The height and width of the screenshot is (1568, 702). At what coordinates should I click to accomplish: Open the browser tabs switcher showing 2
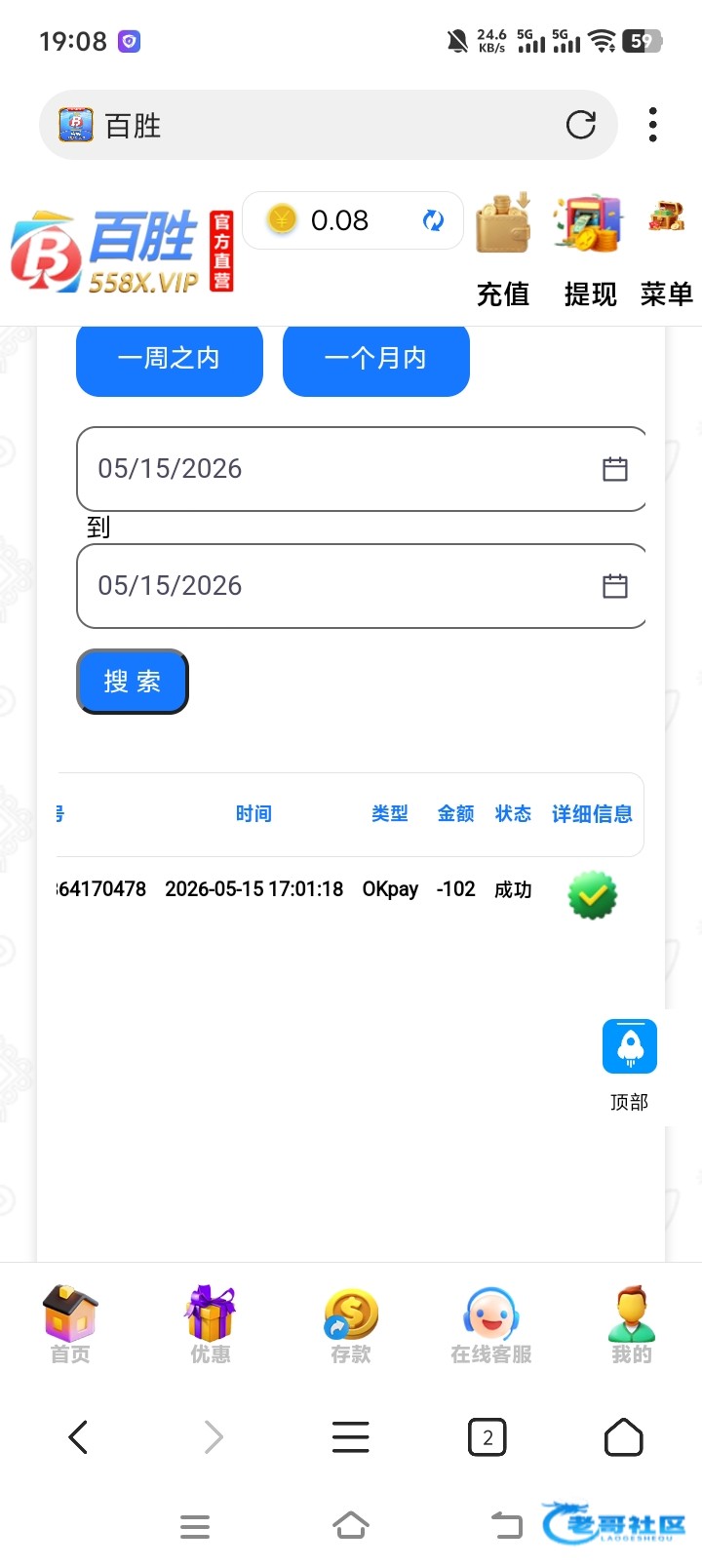pyautogui.click(x=487, y=1437)
